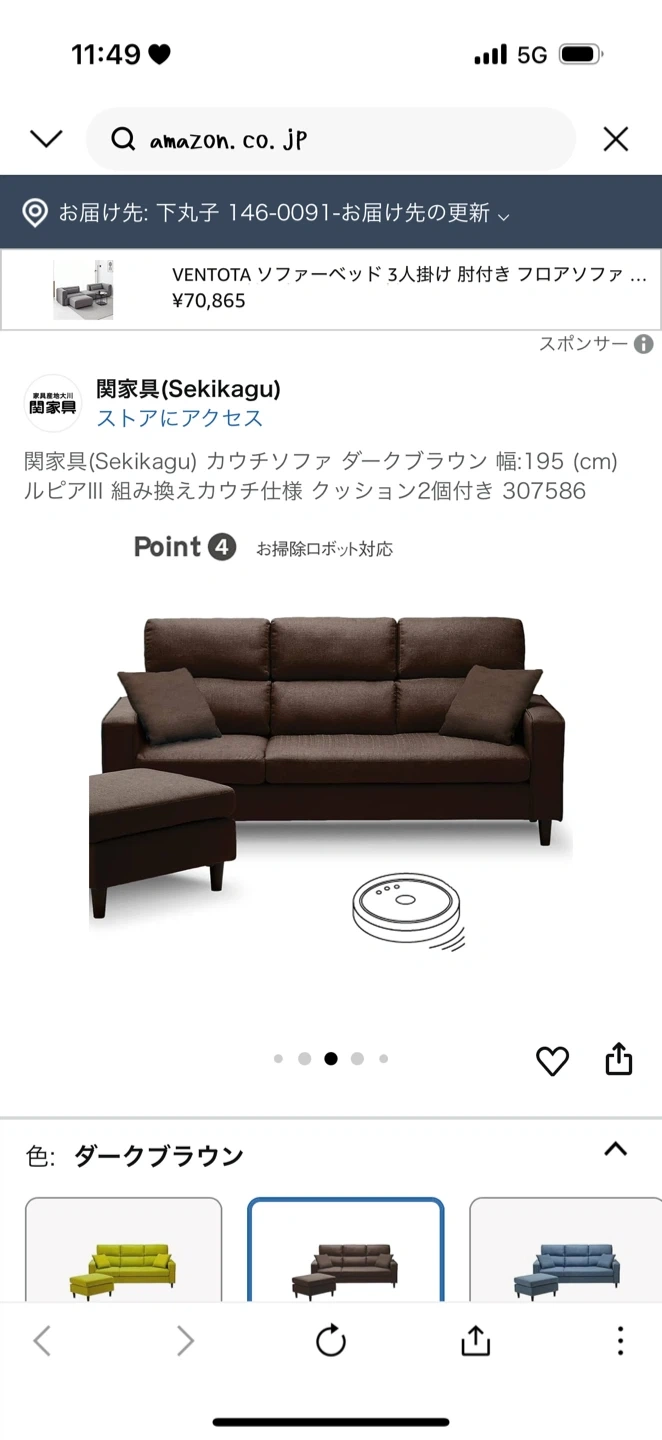Close the in-app browser
The height and width of the screenshot is (1440, 662).
(616, 139)
